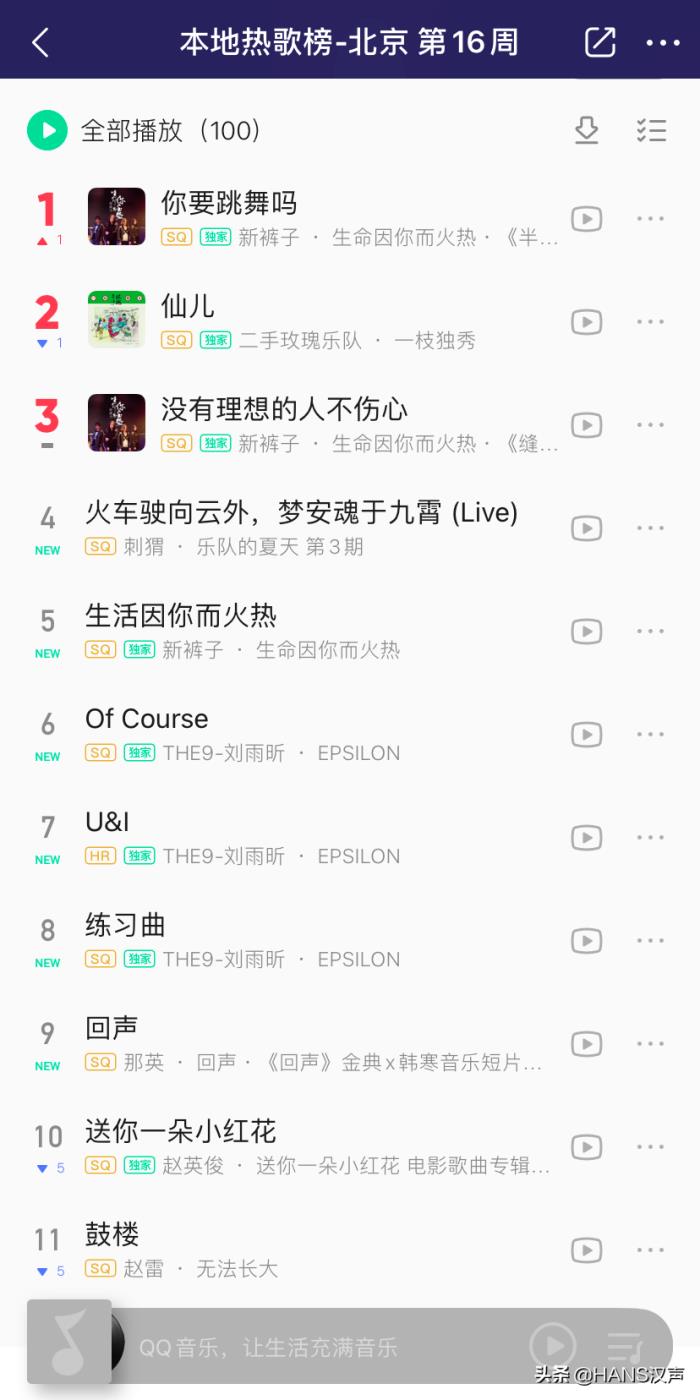700x1400 pixels.
Task: Open more options for 没有理想的人不伤心
Action: coord(650,425)
